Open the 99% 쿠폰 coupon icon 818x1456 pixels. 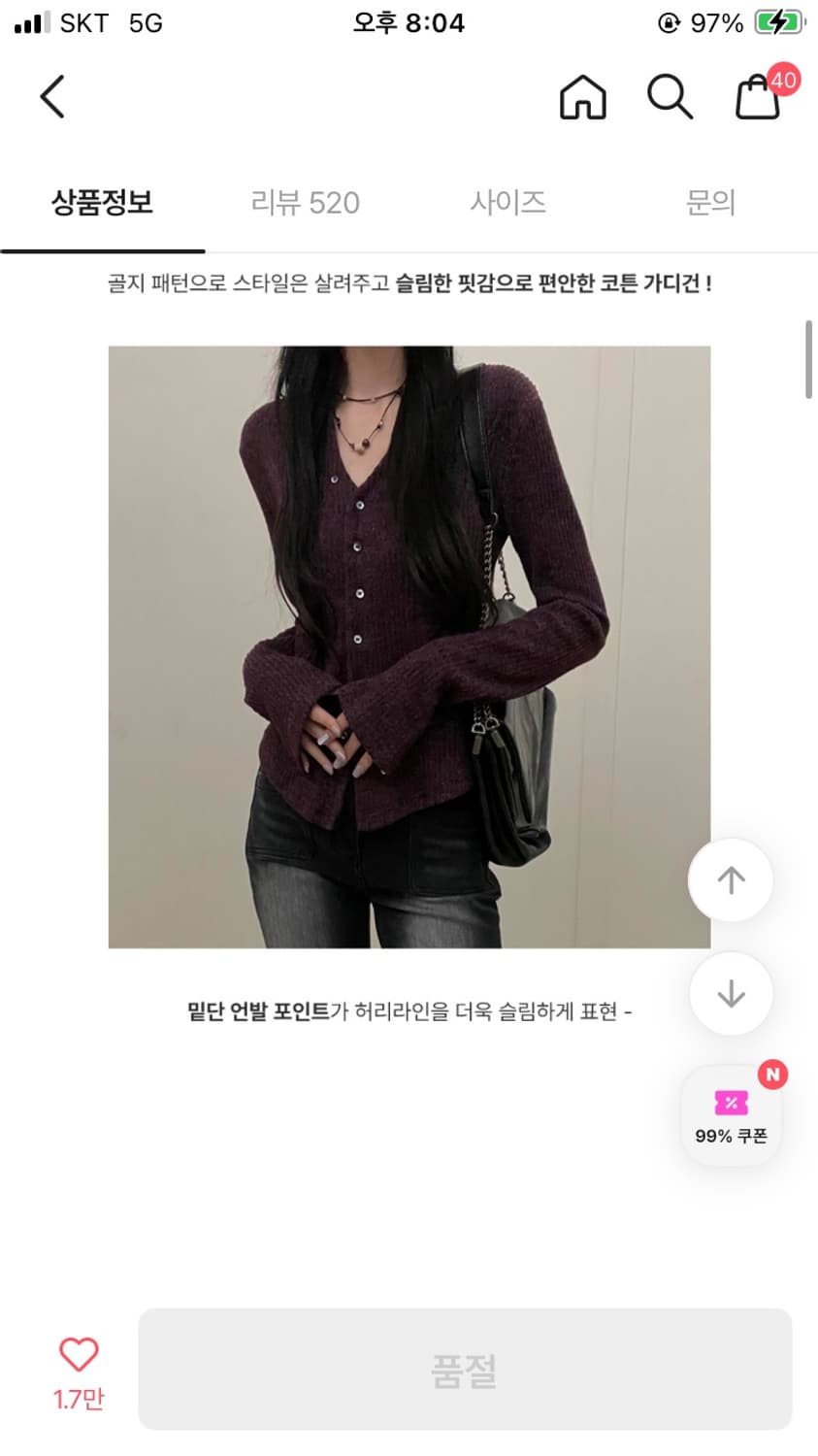click(731, 1113)
